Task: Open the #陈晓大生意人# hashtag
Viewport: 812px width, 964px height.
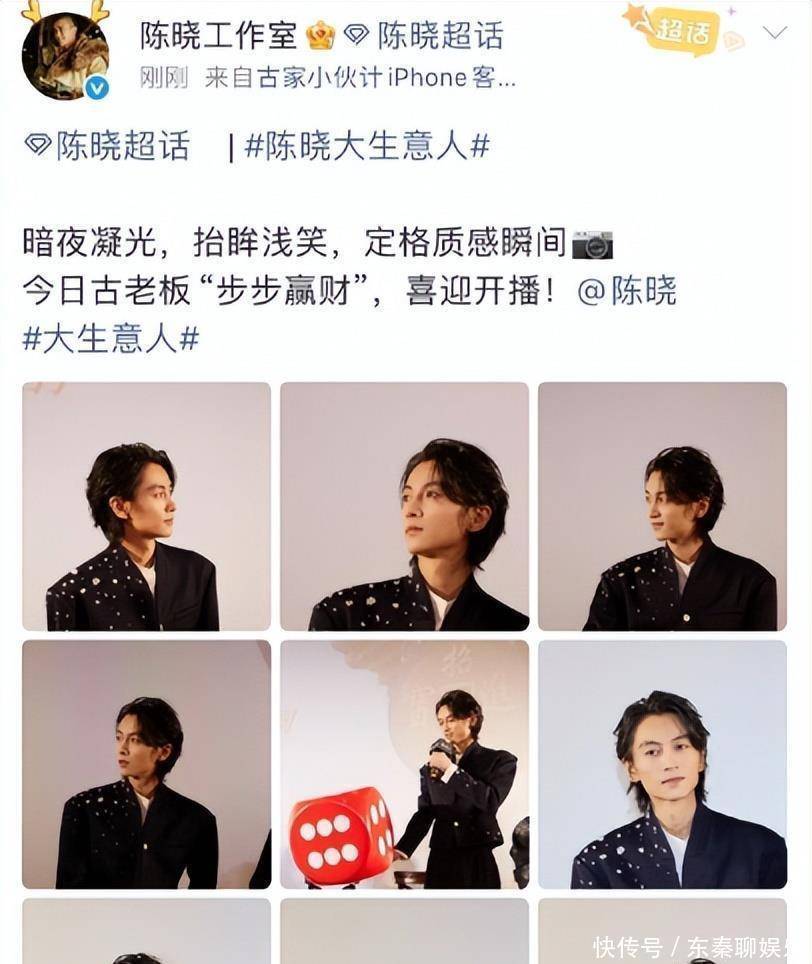Action: [x=367, y=147]
